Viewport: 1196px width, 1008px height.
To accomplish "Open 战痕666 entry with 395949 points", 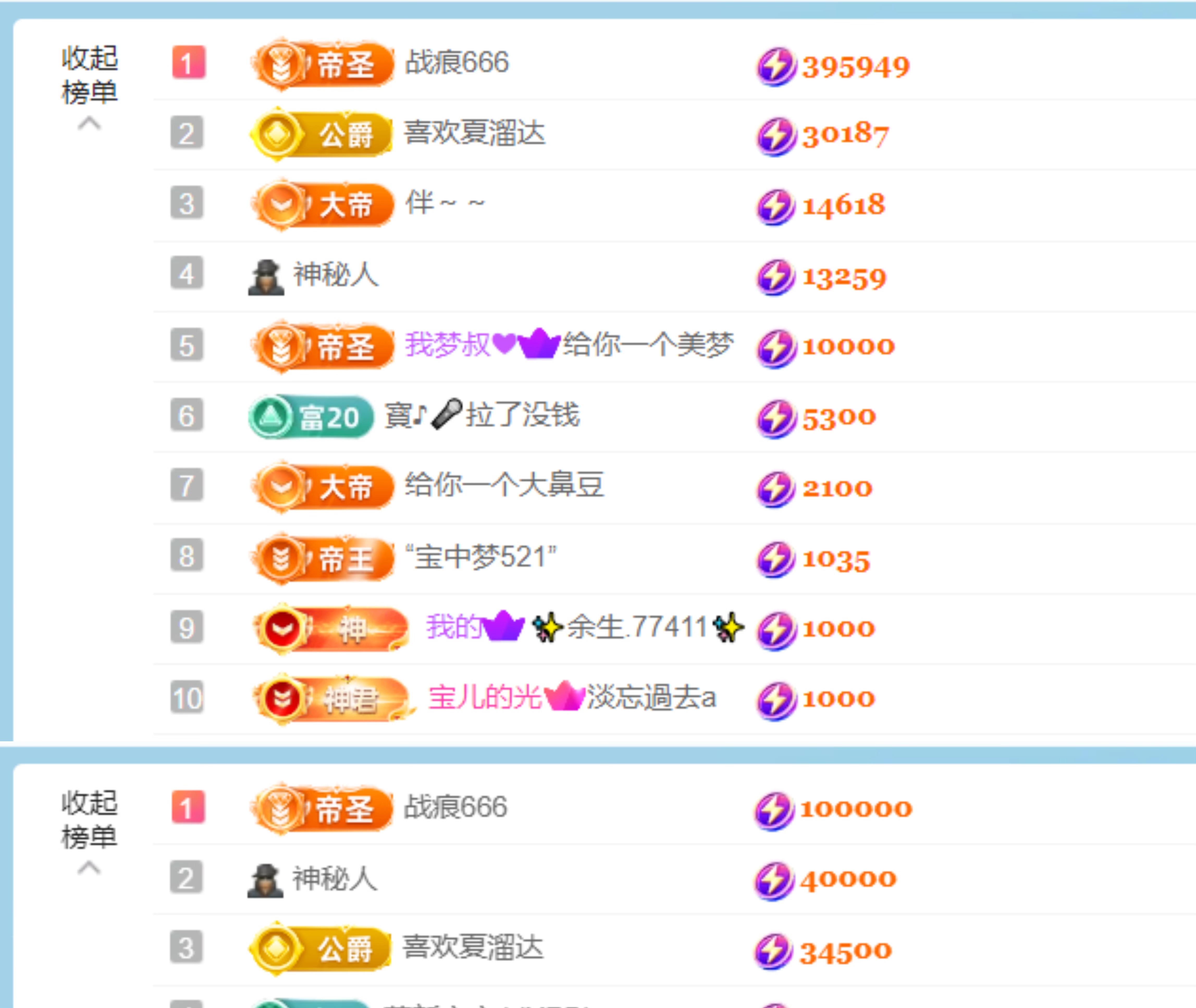I will (x=456, y=62).
